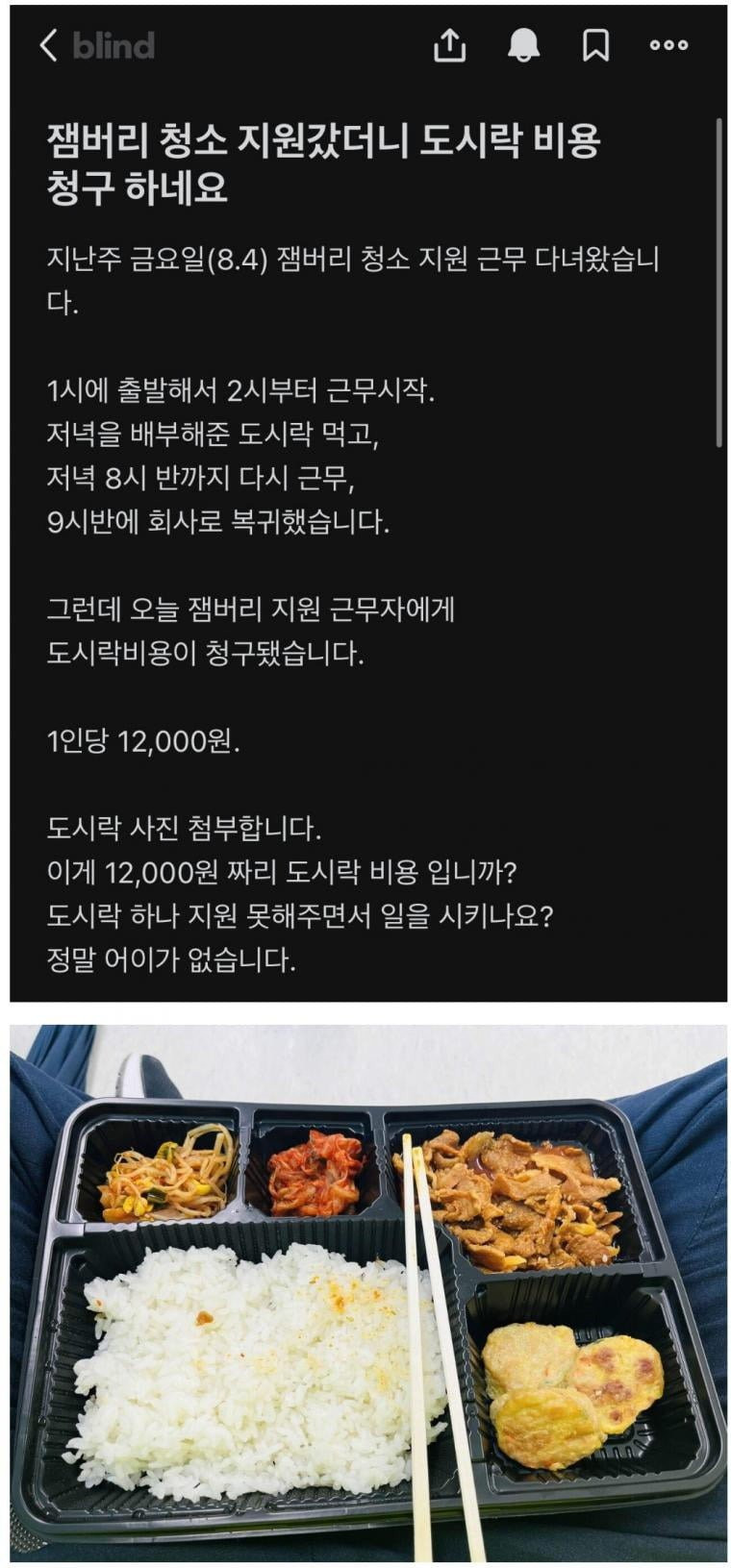Open the notifications bell

523,45
